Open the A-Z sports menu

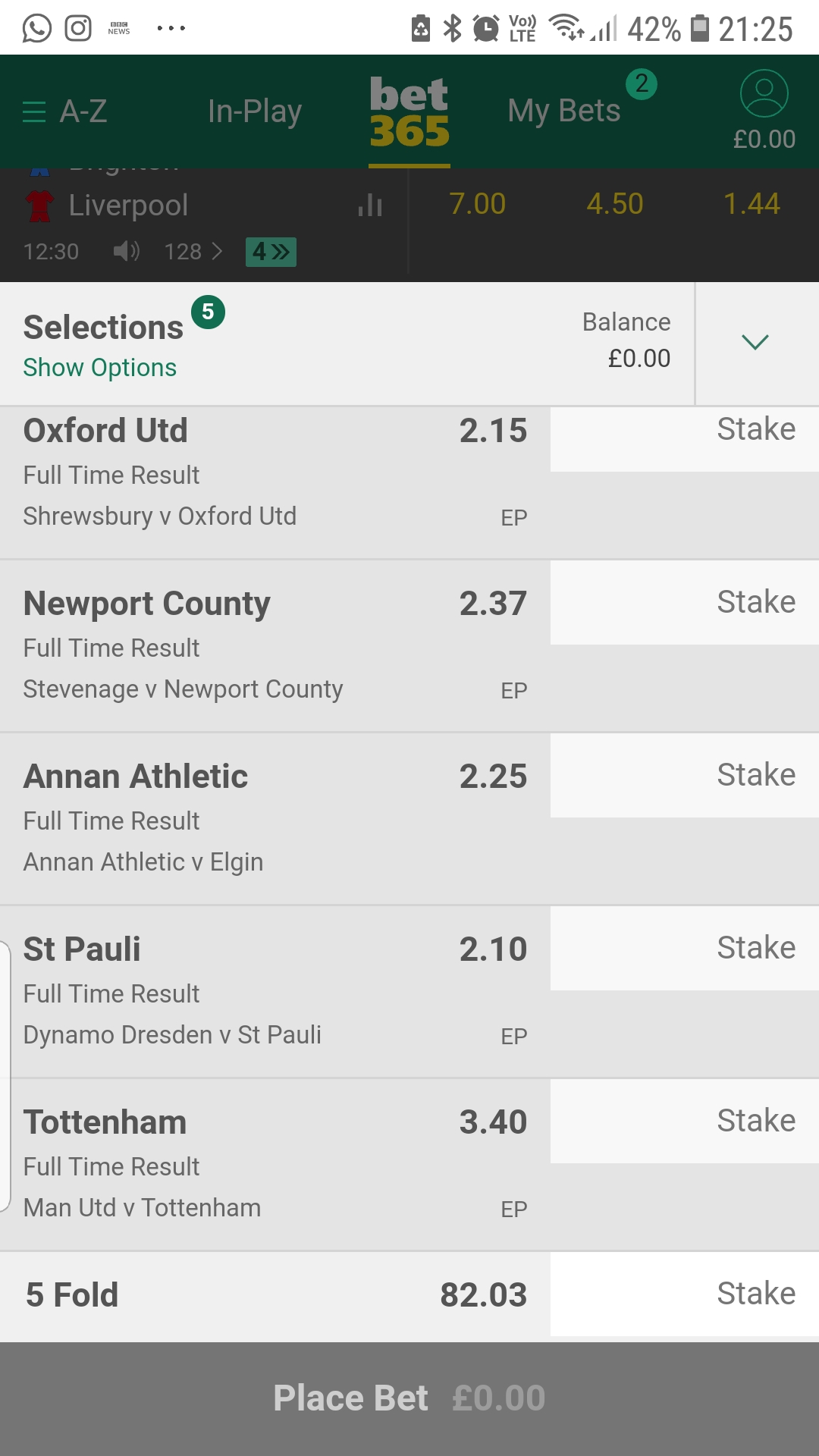click(65, 111)
